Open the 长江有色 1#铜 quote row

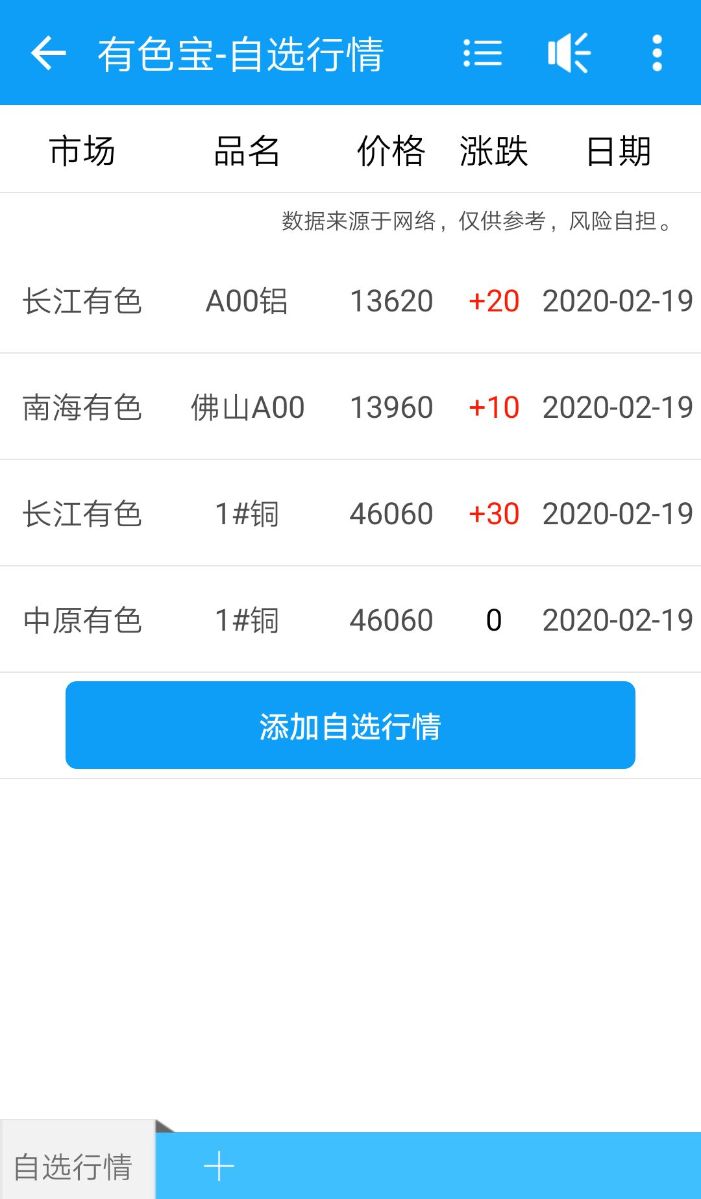point(350,514)
